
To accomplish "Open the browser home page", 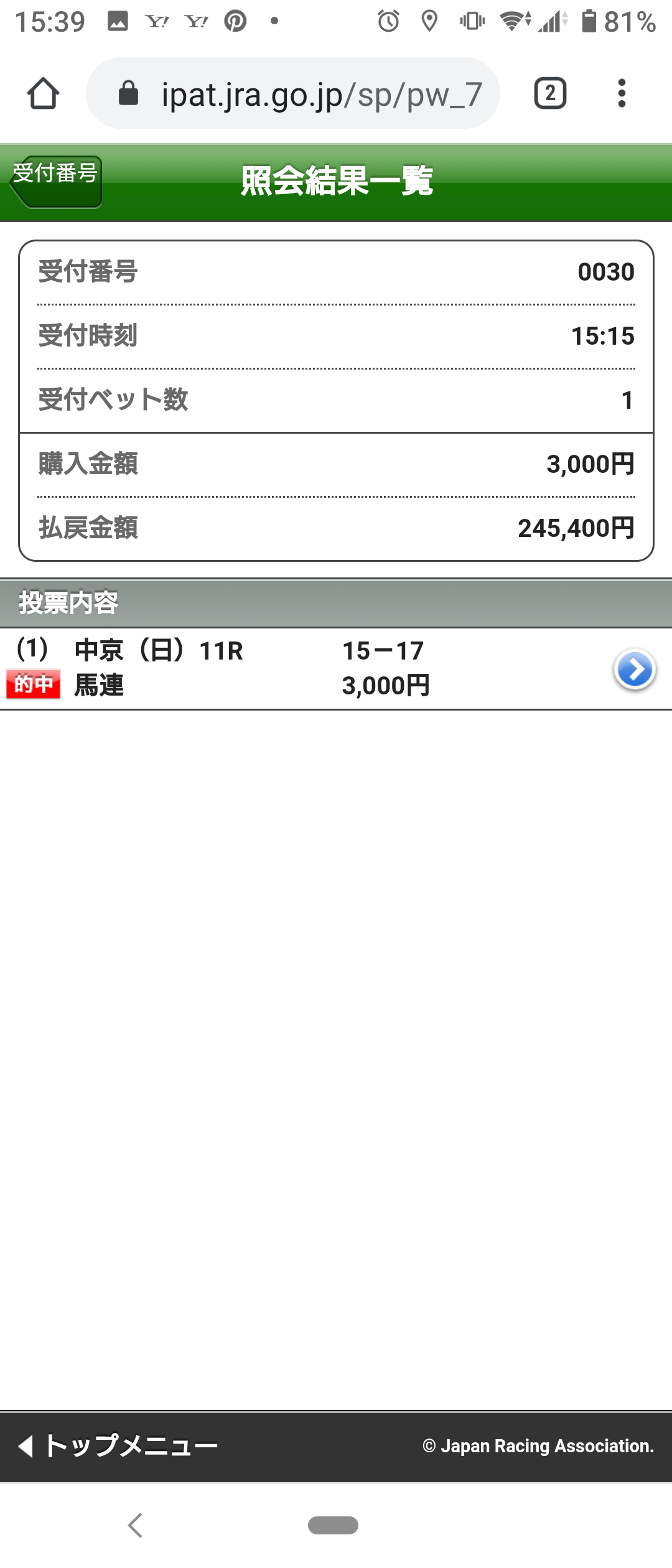I will pos(43,93).
